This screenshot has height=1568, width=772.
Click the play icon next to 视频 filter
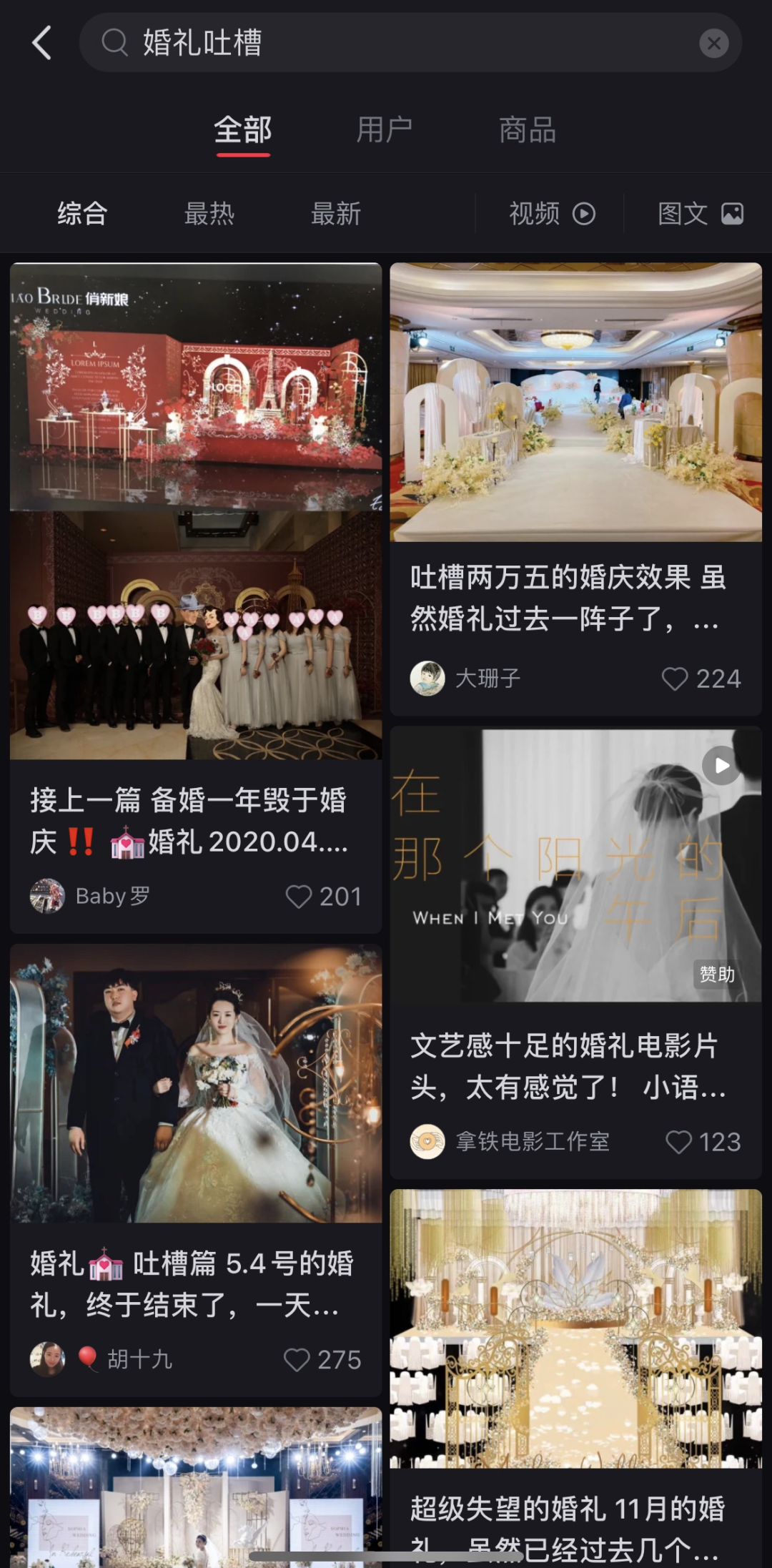[x=583, y=213]
